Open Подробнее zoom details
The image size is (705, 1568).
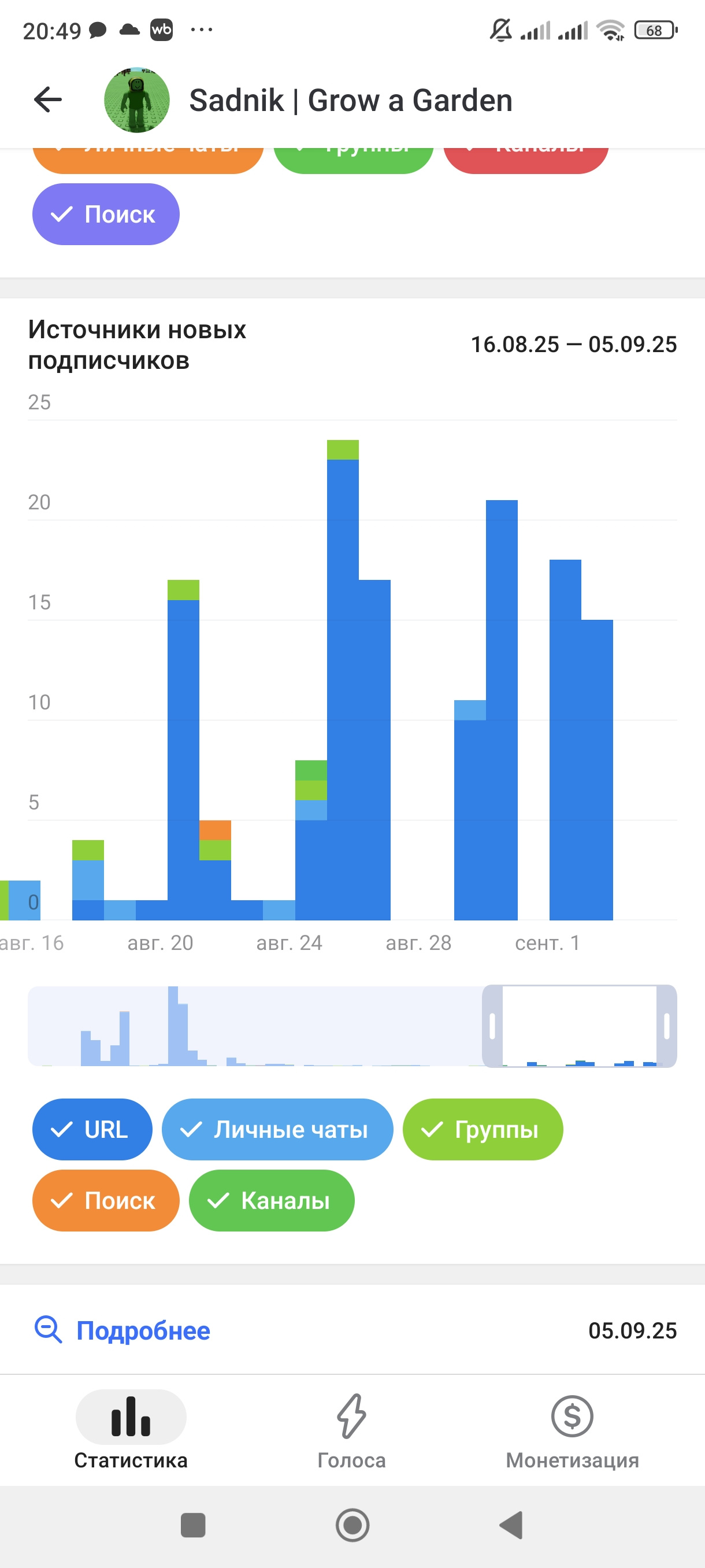pyautogui.click(x=123, y=1330)
